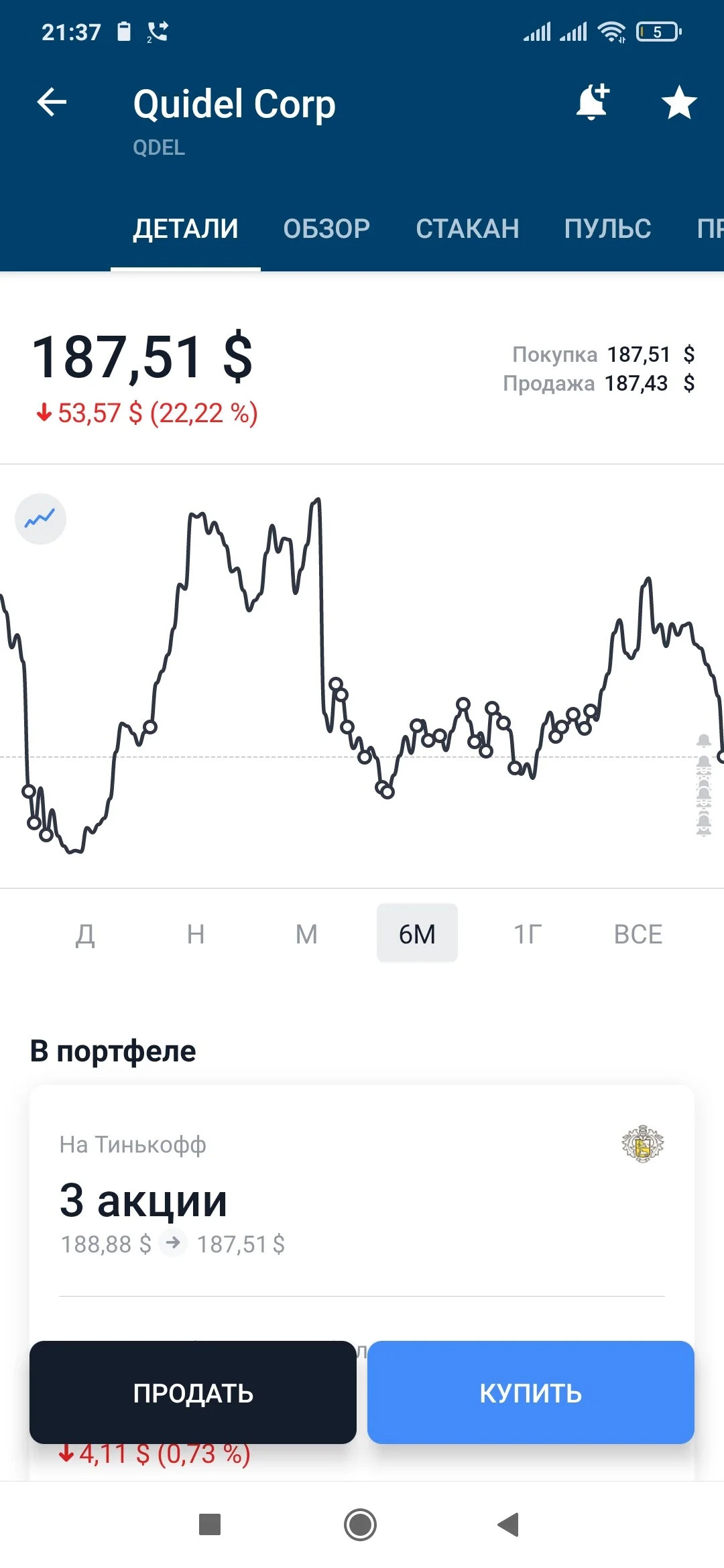The image size is (724, 1568).
Task: Go to the home screen via the circle button
Action: click(x=361, y=1524)
